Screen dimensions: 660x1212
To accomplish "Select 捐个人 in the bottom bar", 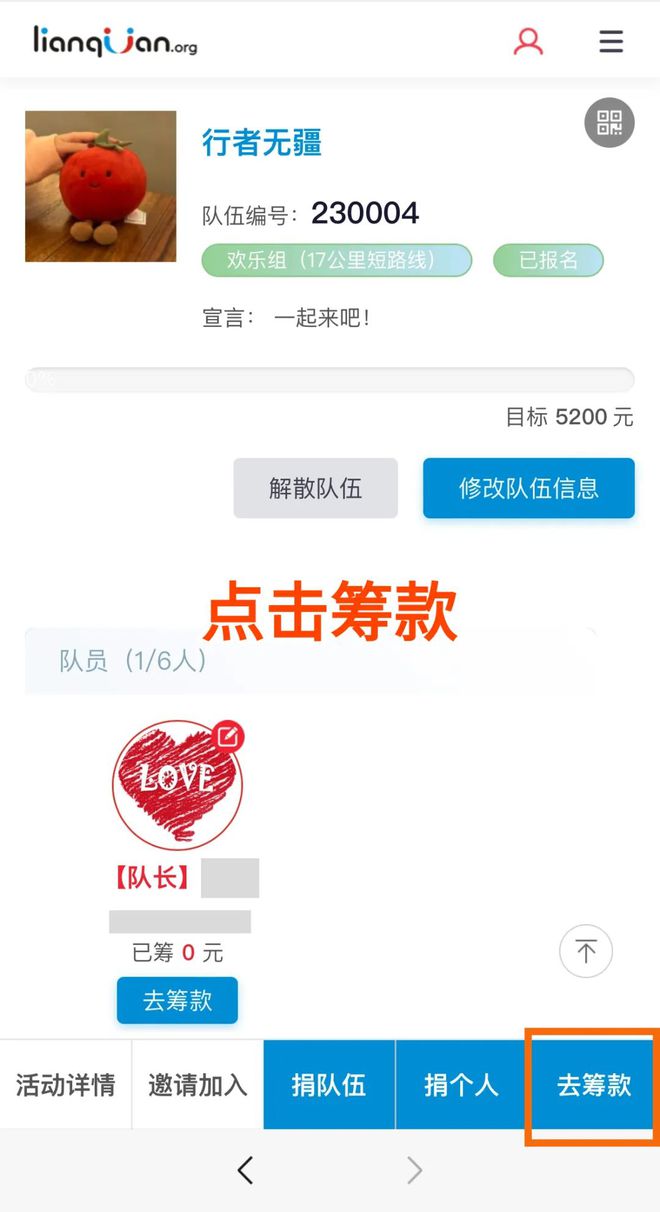I will [x=461, y=1085].
